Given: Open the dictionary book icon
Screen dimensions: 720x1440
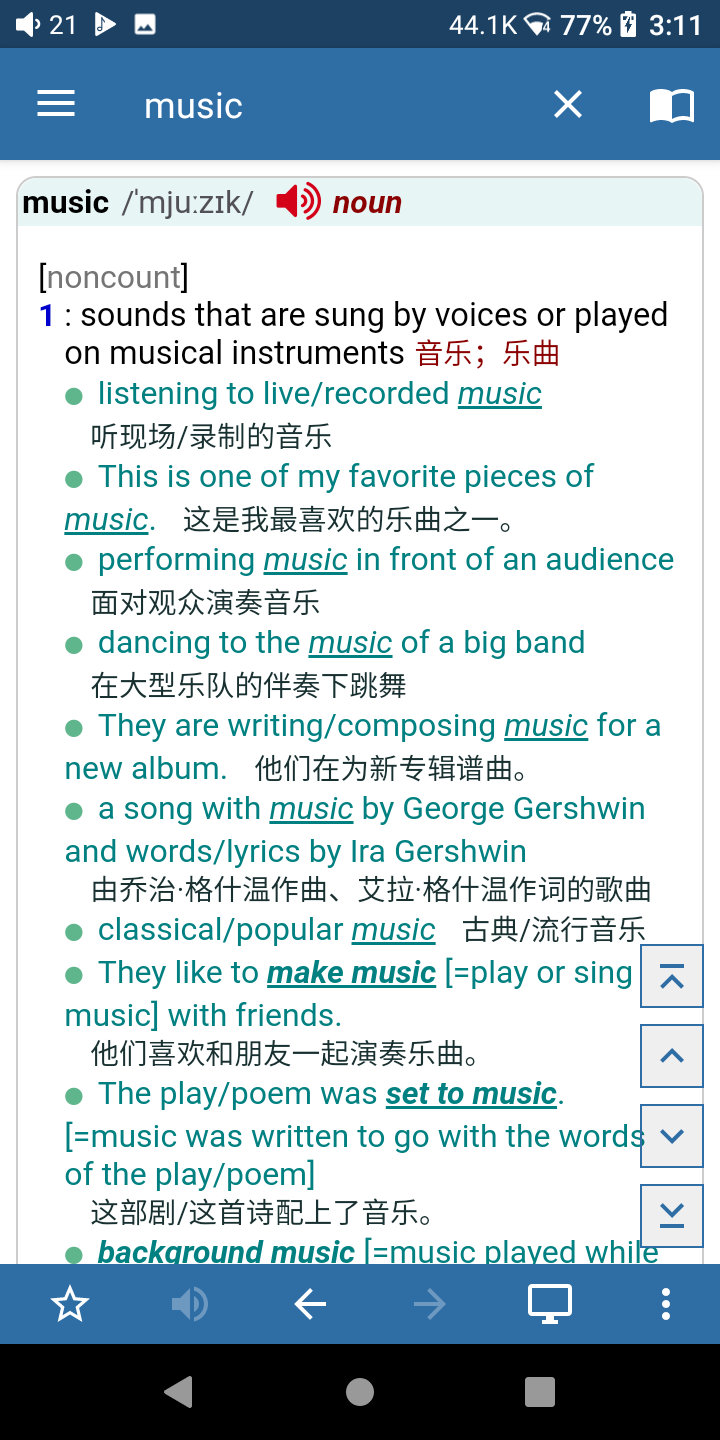Looking at the screenshot, I should (x=671, y=105).
